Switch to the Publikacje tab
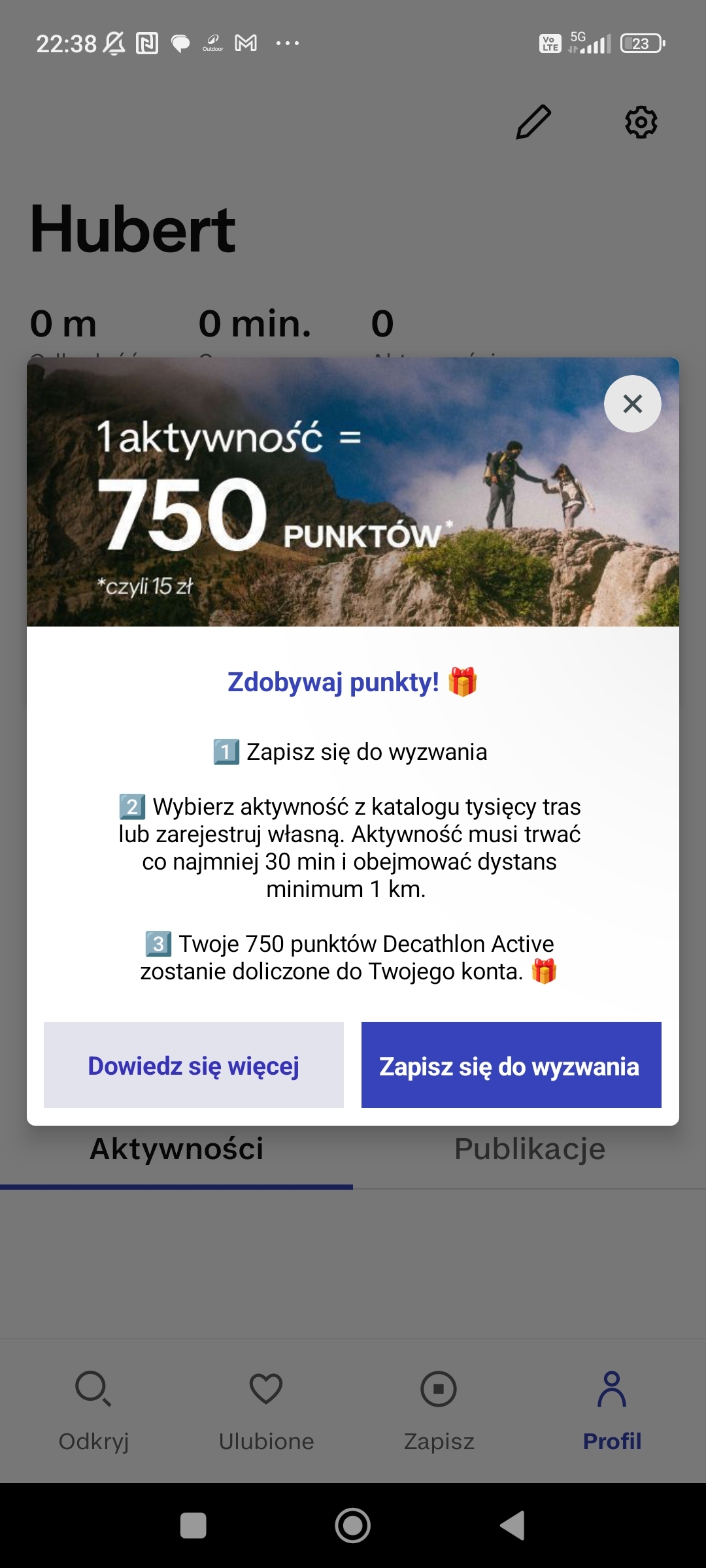This screenshot has width=706, height=1568. [529, 1149]
